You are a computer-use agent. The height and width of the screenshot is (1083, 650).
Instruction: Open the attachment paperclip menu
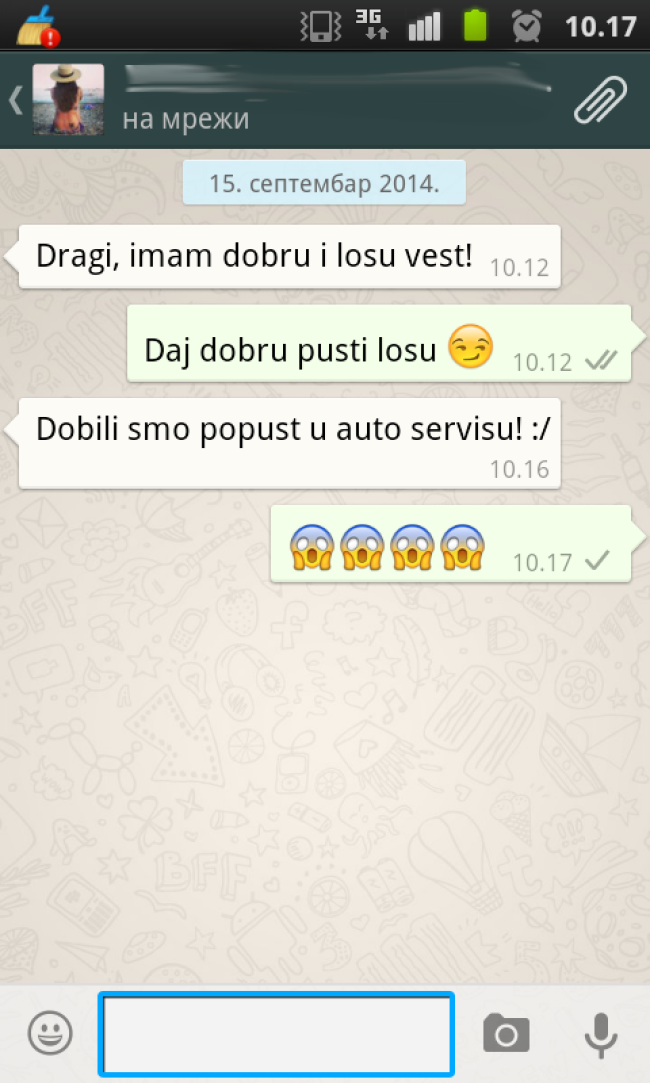[x=600, y=99]
